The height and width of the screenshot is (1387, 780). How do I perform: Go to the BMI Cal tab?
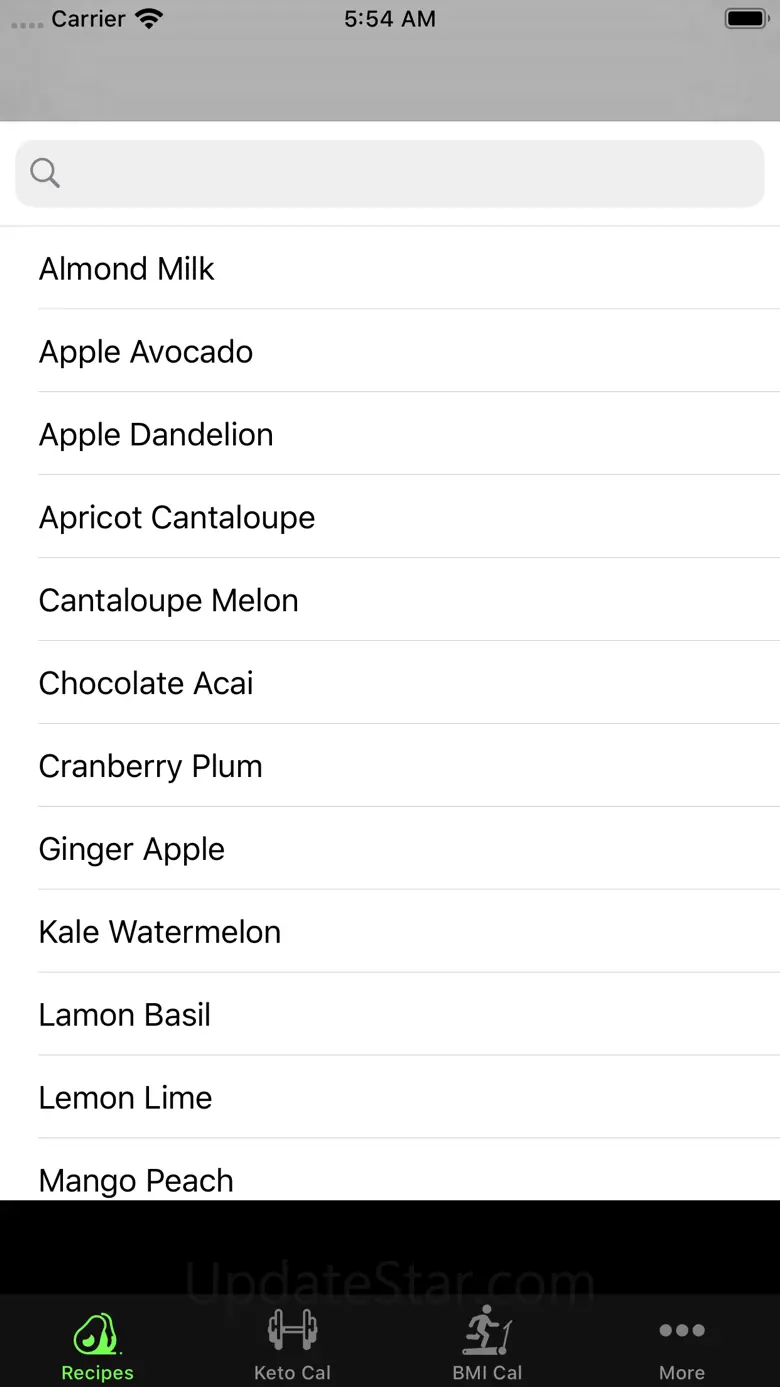487,1345
